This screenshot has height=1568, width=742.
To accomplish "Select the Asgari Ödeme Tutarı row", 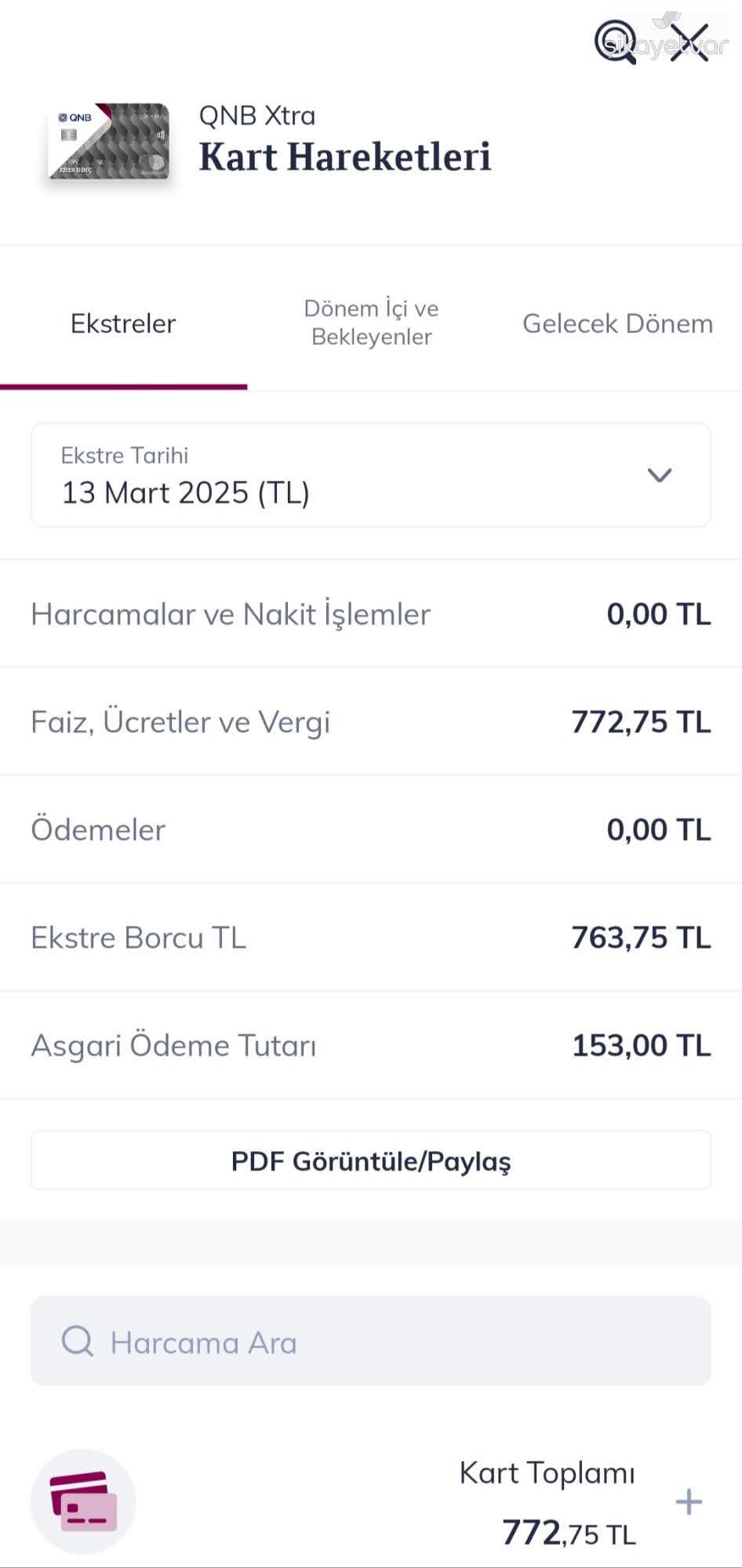I will (x=371, y=1044).
